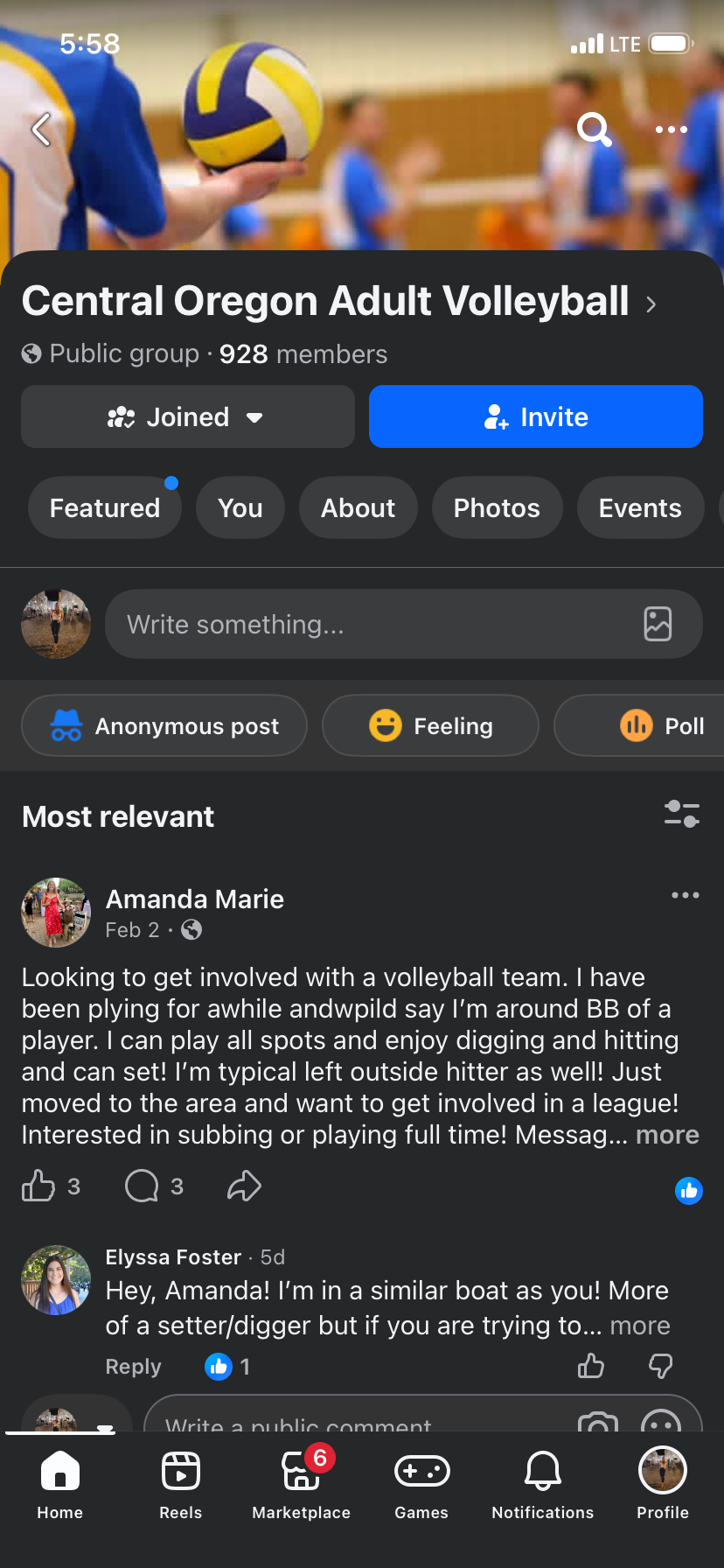Open the Most relevant sort filter

click(x=681, y=815)
